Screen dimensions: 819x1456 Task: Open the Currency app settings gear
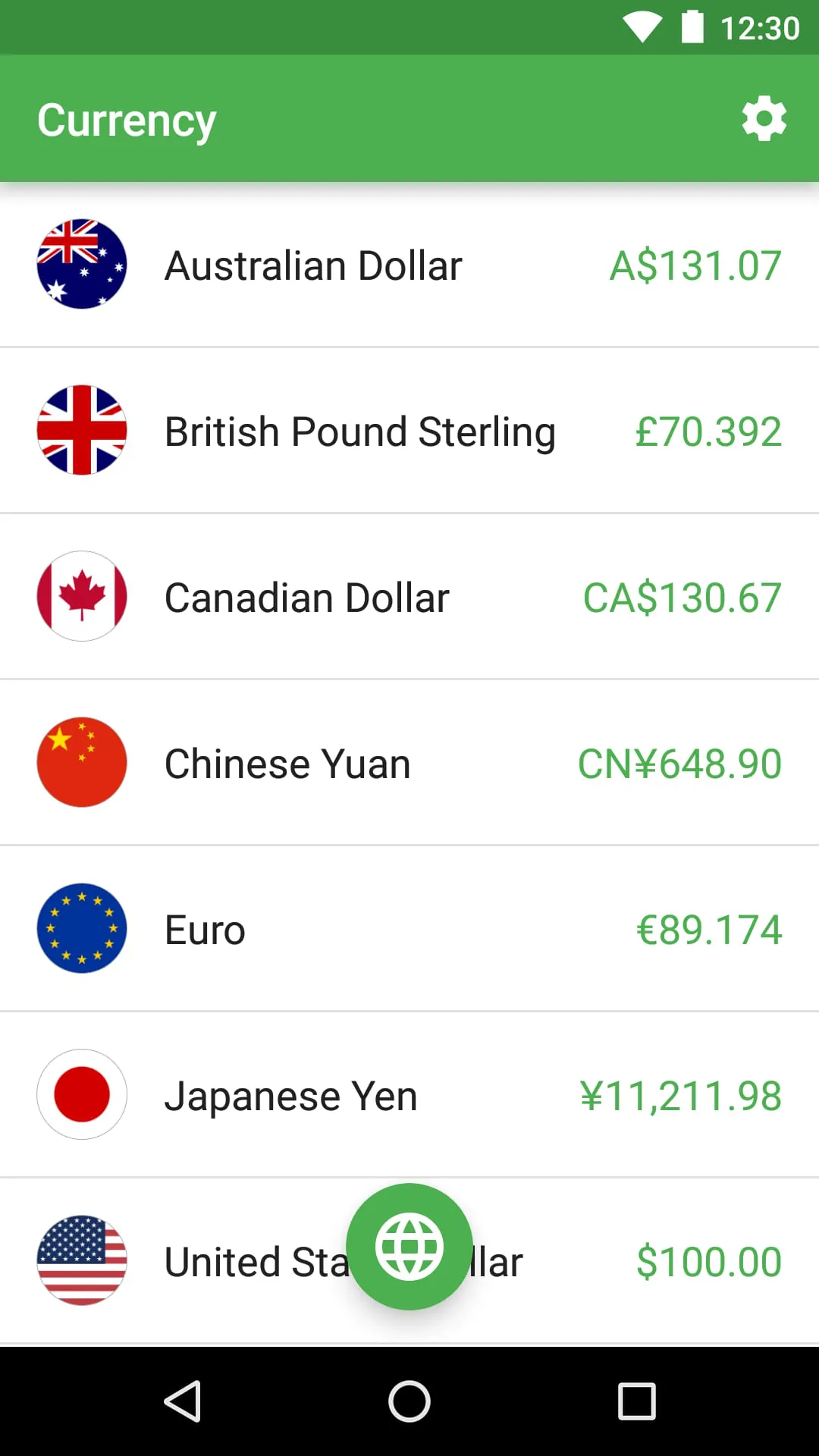[x=764, y=118]
